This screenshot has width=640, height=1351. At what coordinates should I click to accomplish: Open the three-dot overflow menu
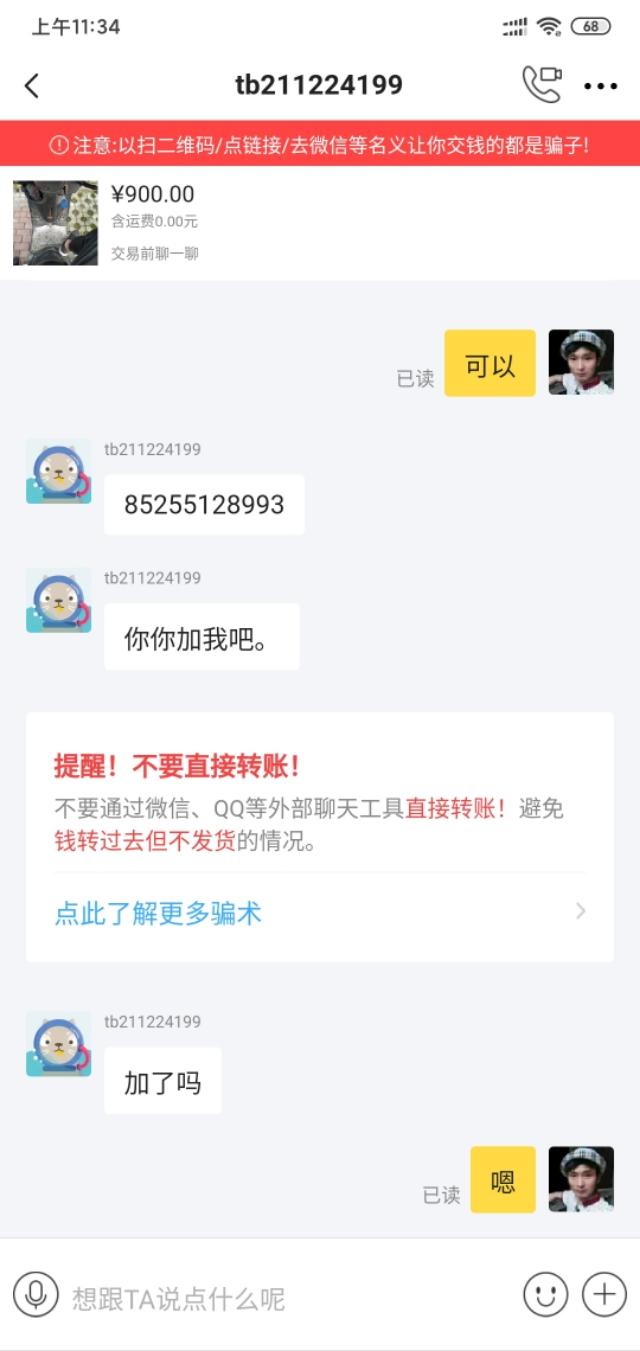[x=600, y=86]
